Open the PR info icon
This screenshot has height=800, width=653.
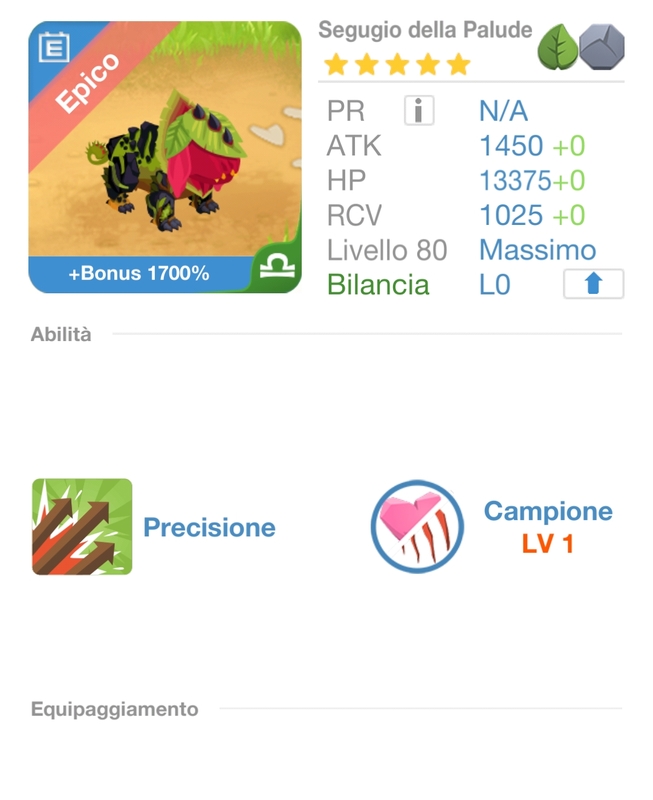click(419, 111)
